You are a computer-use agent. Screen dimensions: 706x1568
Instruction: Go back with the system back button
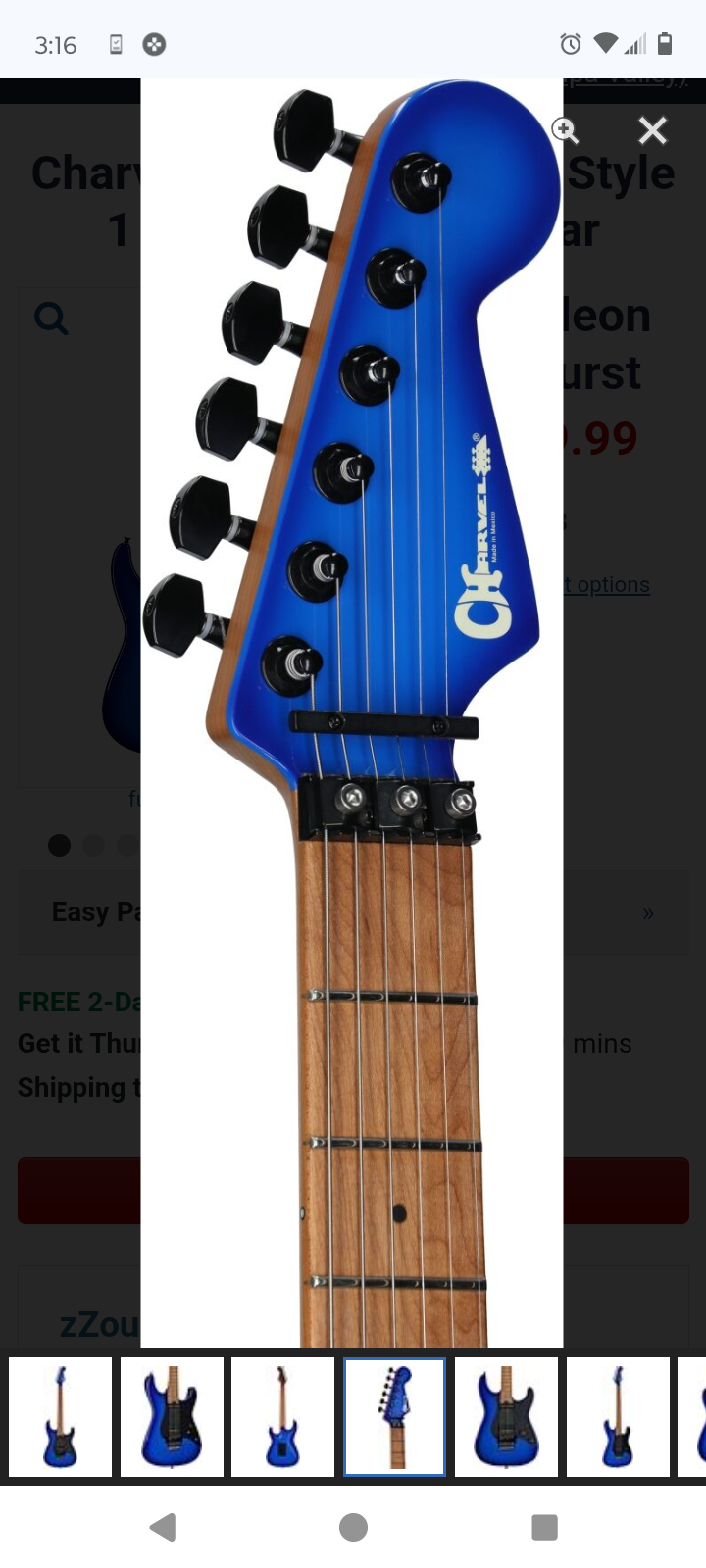tap(163, 1527)
